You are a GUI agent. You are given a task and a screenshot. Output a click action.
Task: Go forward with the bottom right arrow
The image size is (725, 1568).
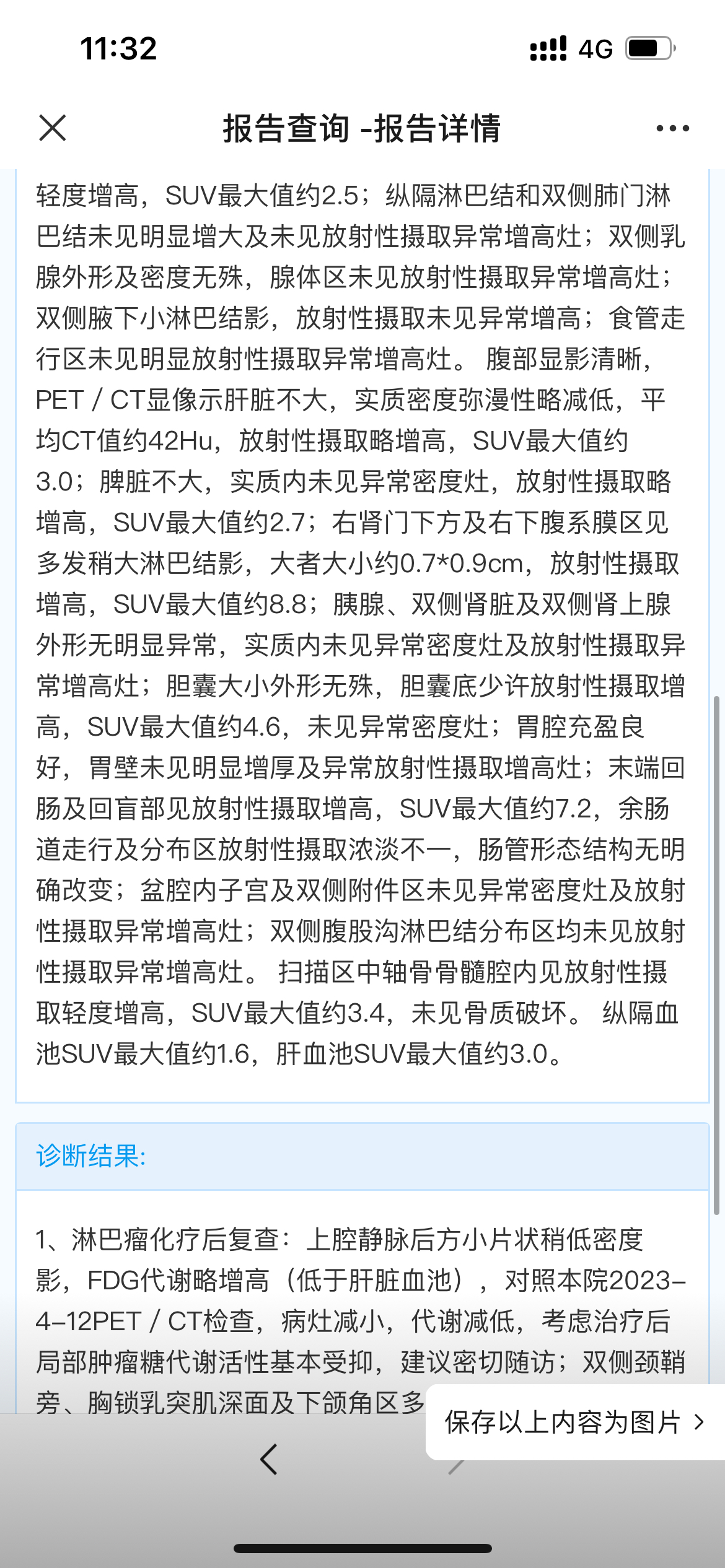pyautogui.click(x=455, y=1465)
